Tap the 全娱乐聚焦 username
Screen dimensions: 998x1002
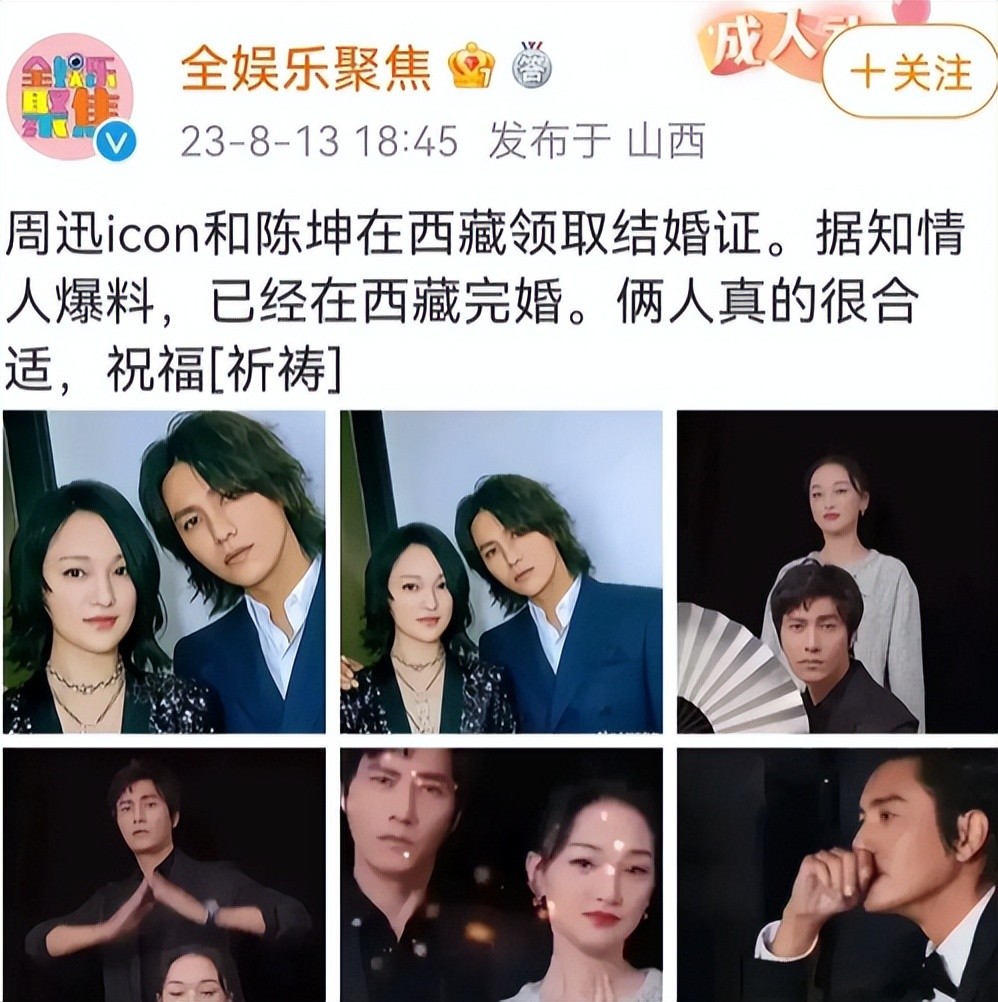306,68
